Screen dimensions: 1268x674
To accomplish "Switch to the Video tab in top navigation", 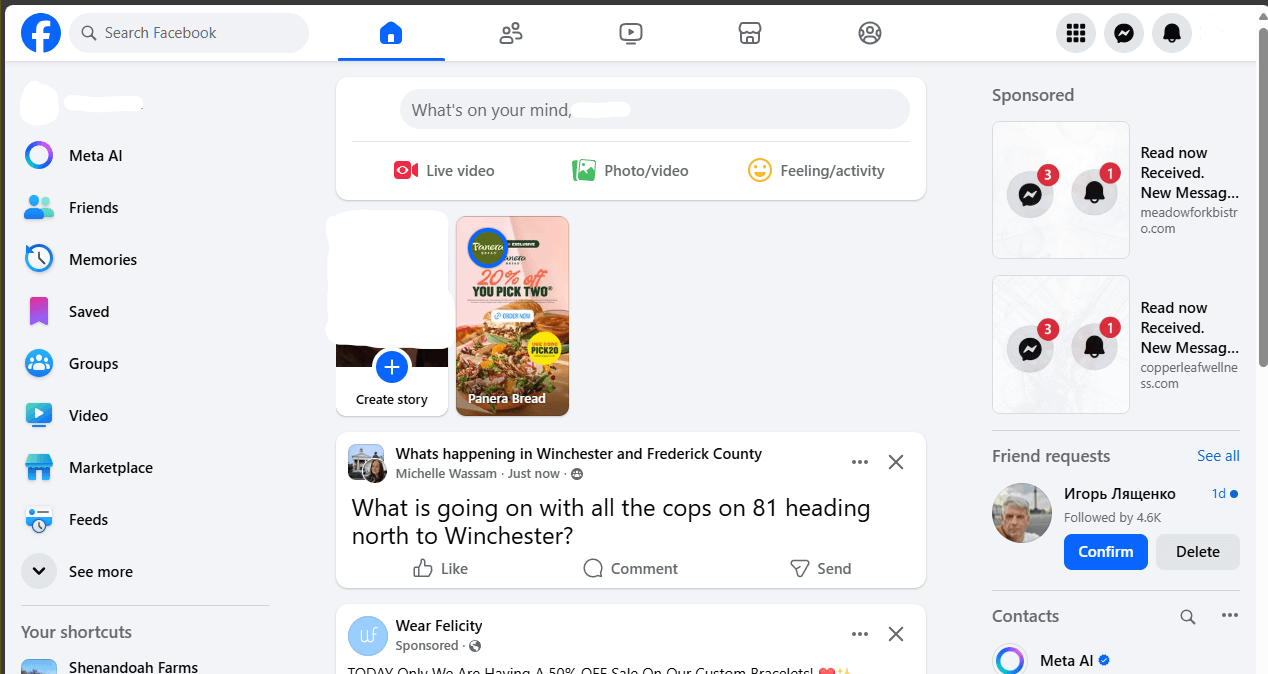I will click(630, 34).
